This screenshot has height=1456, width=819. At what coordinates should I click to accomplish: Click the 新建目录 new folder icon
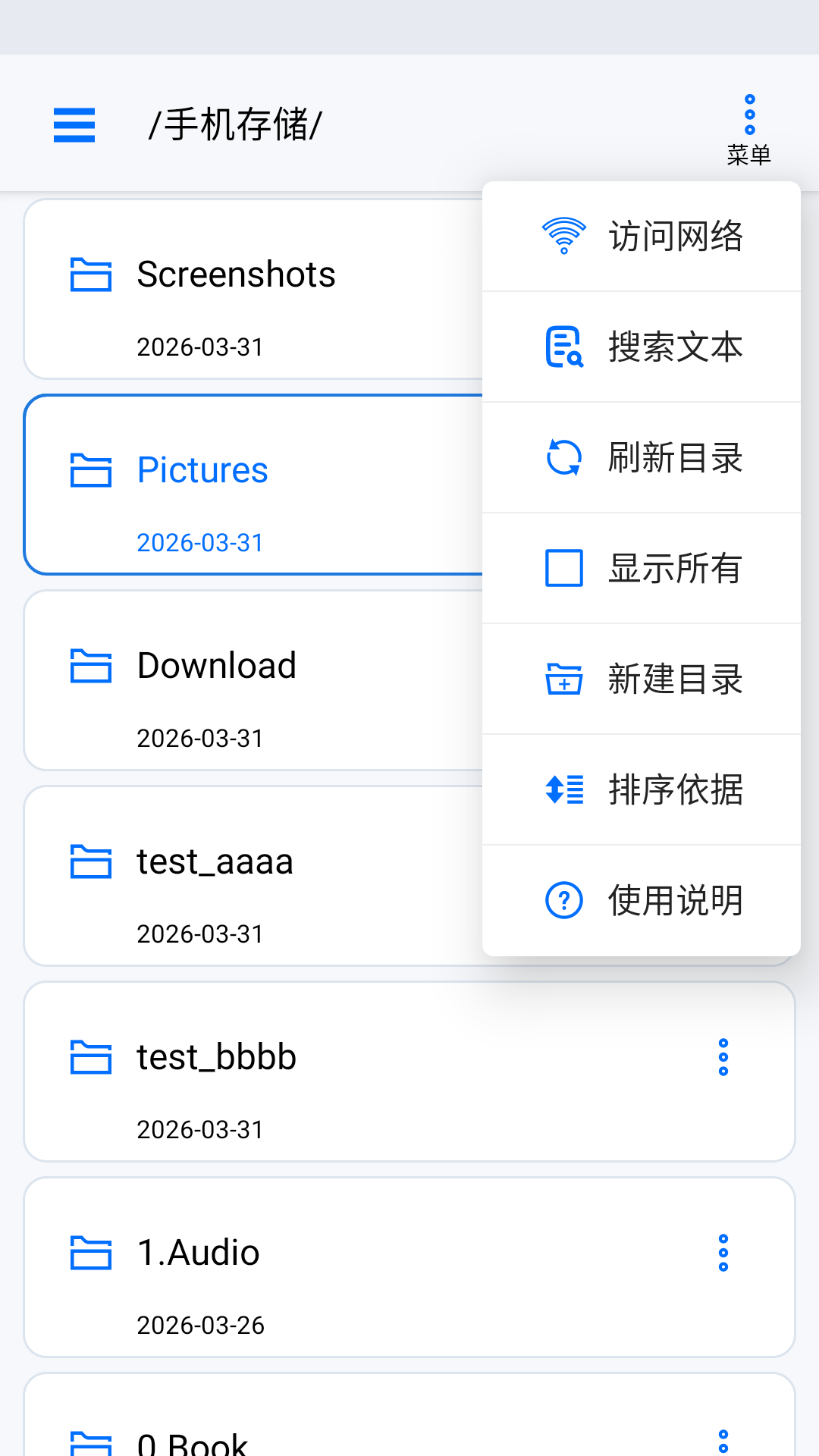563,679
